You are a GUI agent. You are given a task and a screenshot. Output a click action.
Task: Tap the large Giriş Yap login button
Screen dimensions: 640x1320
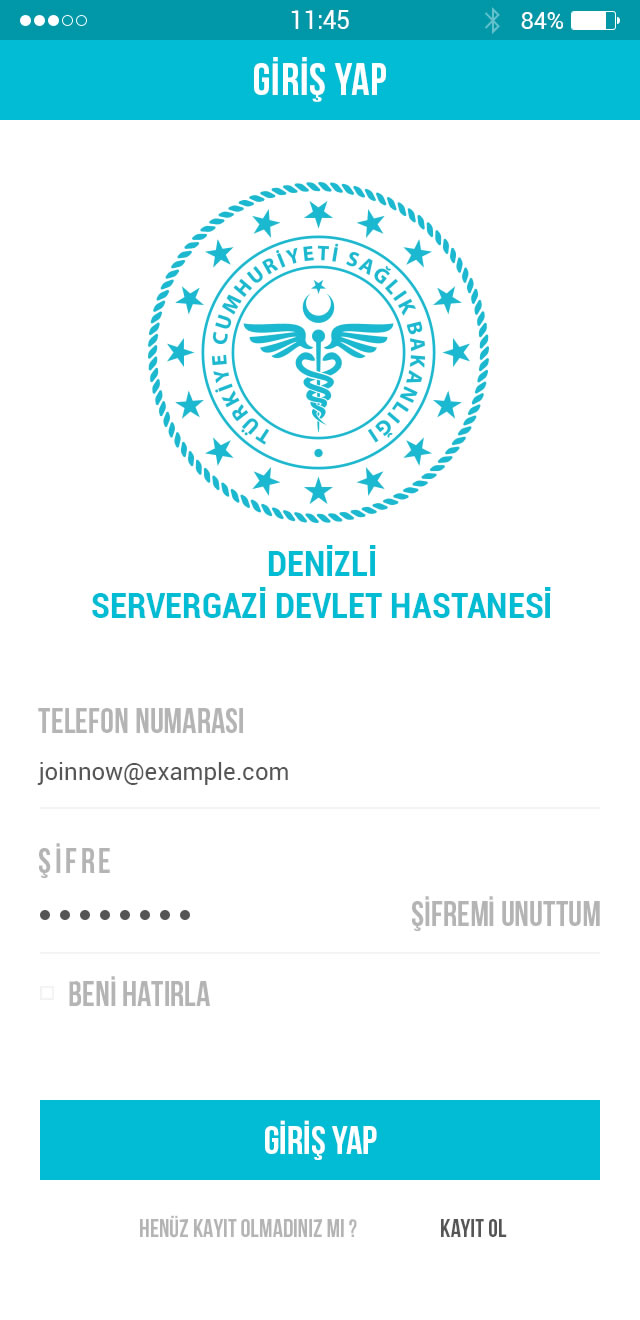pyautogui.click(x=320, y=1140)
